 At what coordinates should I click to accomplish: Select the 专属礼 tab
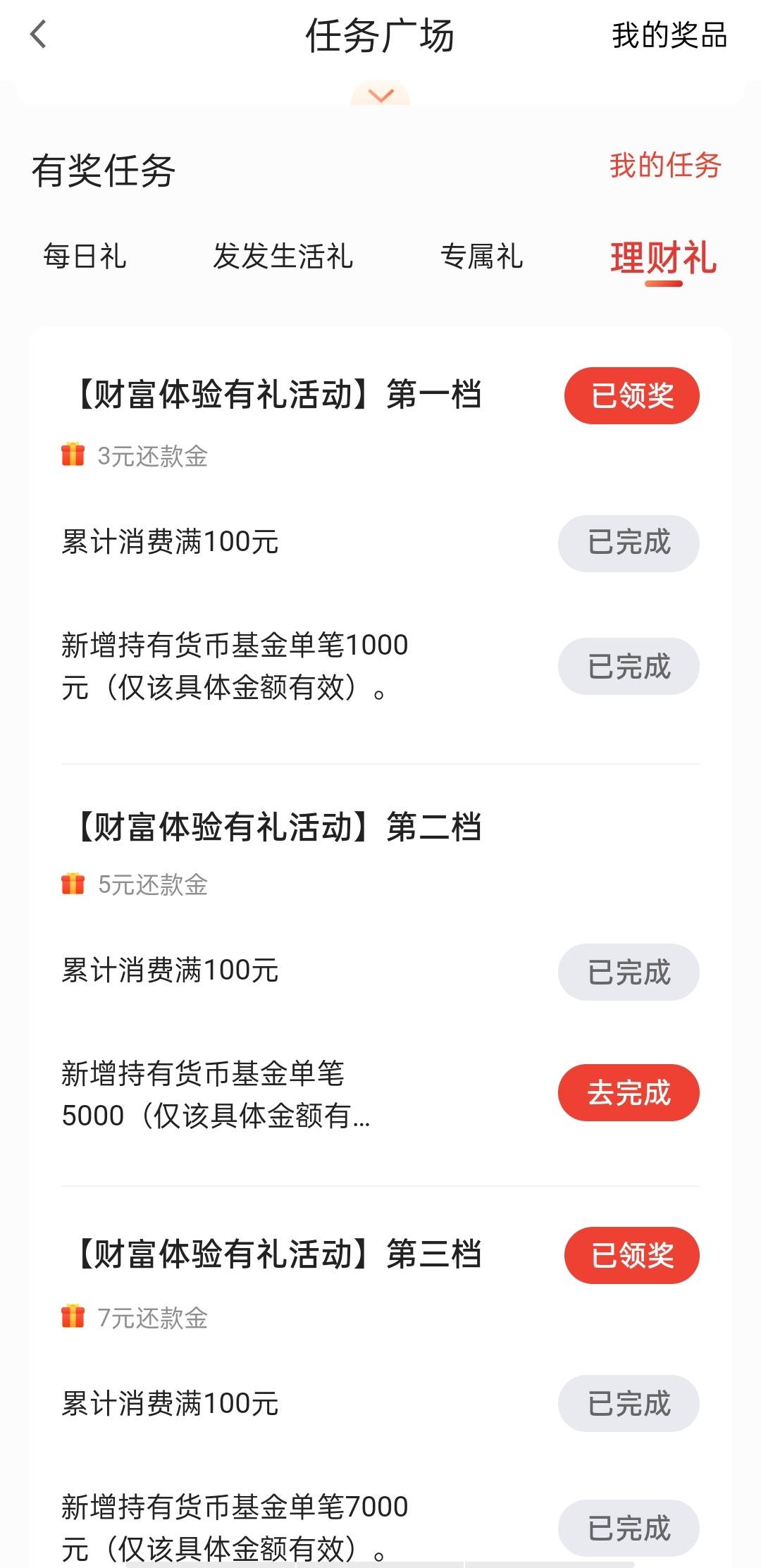pos(481,256)
